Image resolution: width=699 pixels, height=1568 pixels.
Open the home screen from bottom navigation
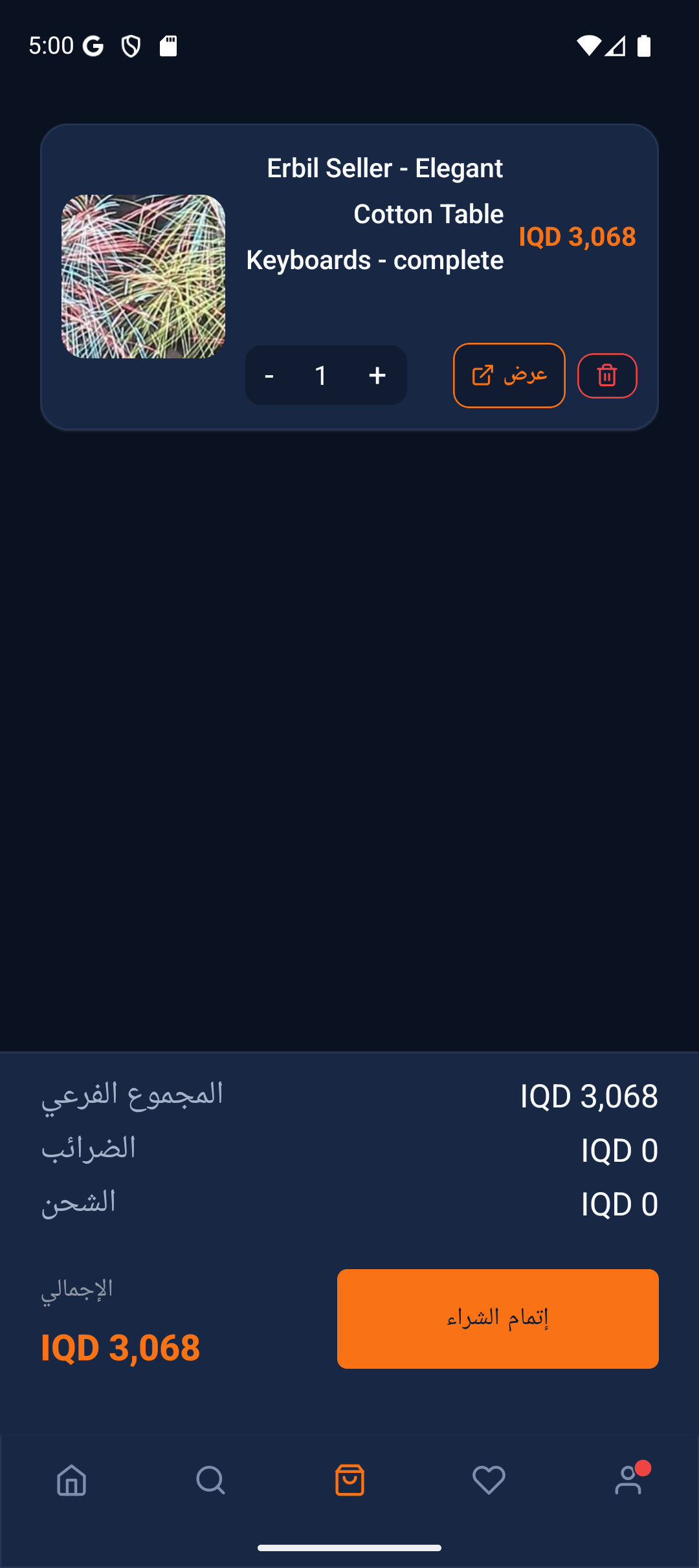[x=71, y=1481]
